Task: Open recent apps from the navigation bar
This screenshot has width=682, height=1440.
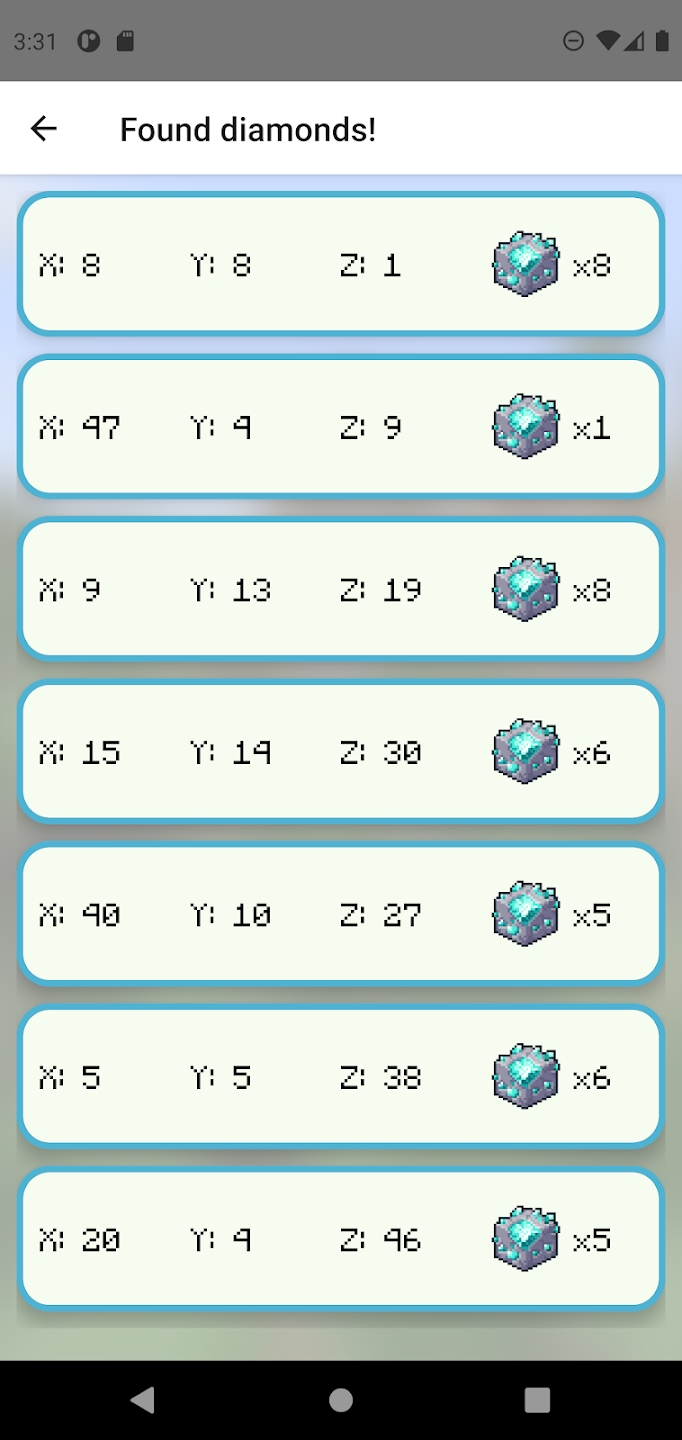Action: coord(538,1400)
